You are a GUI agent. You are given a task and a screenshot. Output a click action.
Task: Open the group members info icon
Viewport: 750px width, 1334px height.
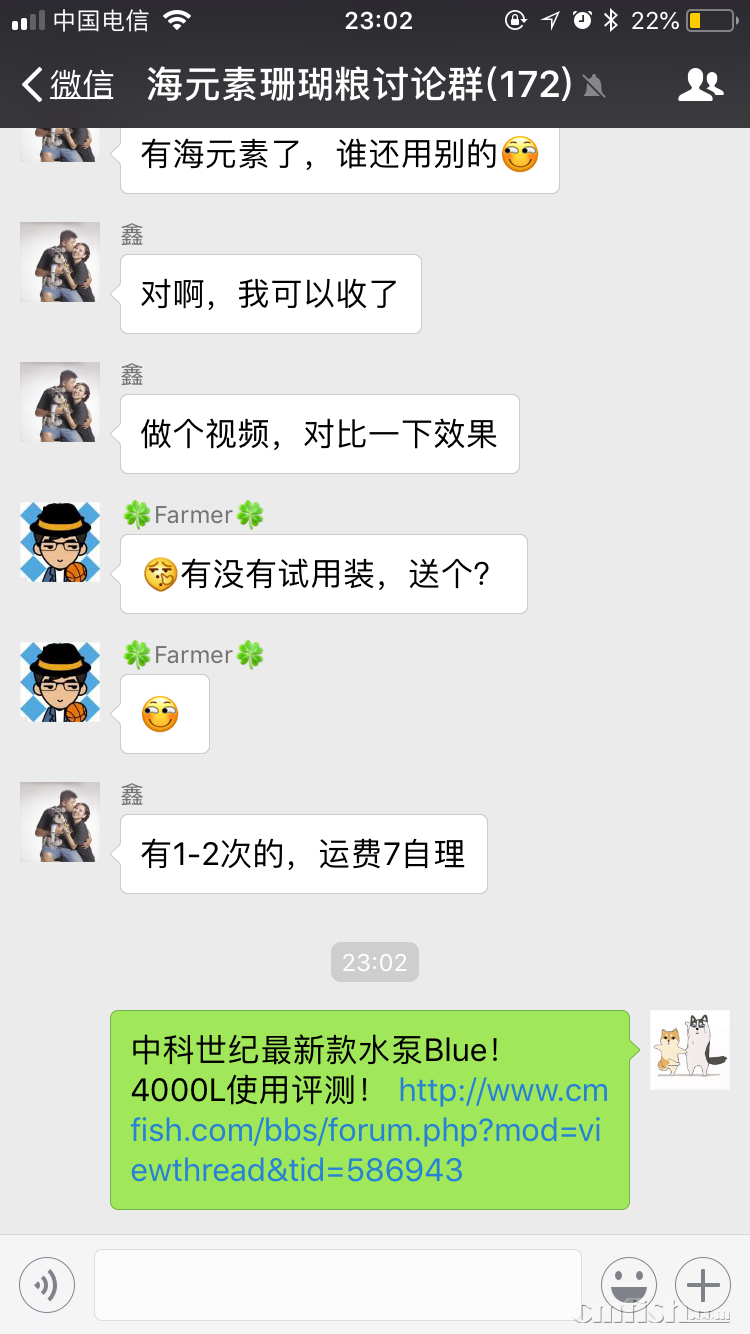700,85
